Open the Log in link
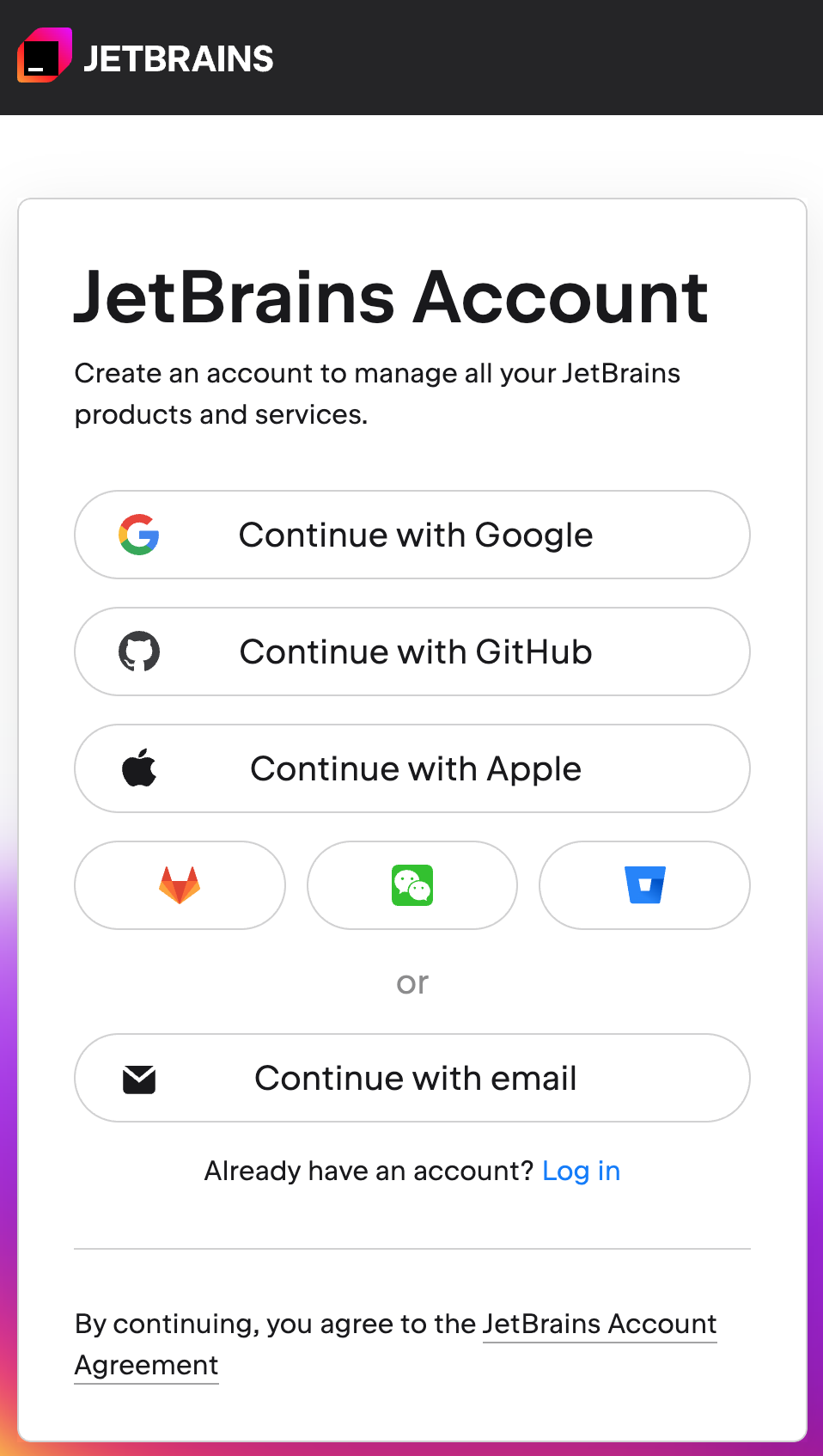The image size is (823, 1456). [582, 1171]
